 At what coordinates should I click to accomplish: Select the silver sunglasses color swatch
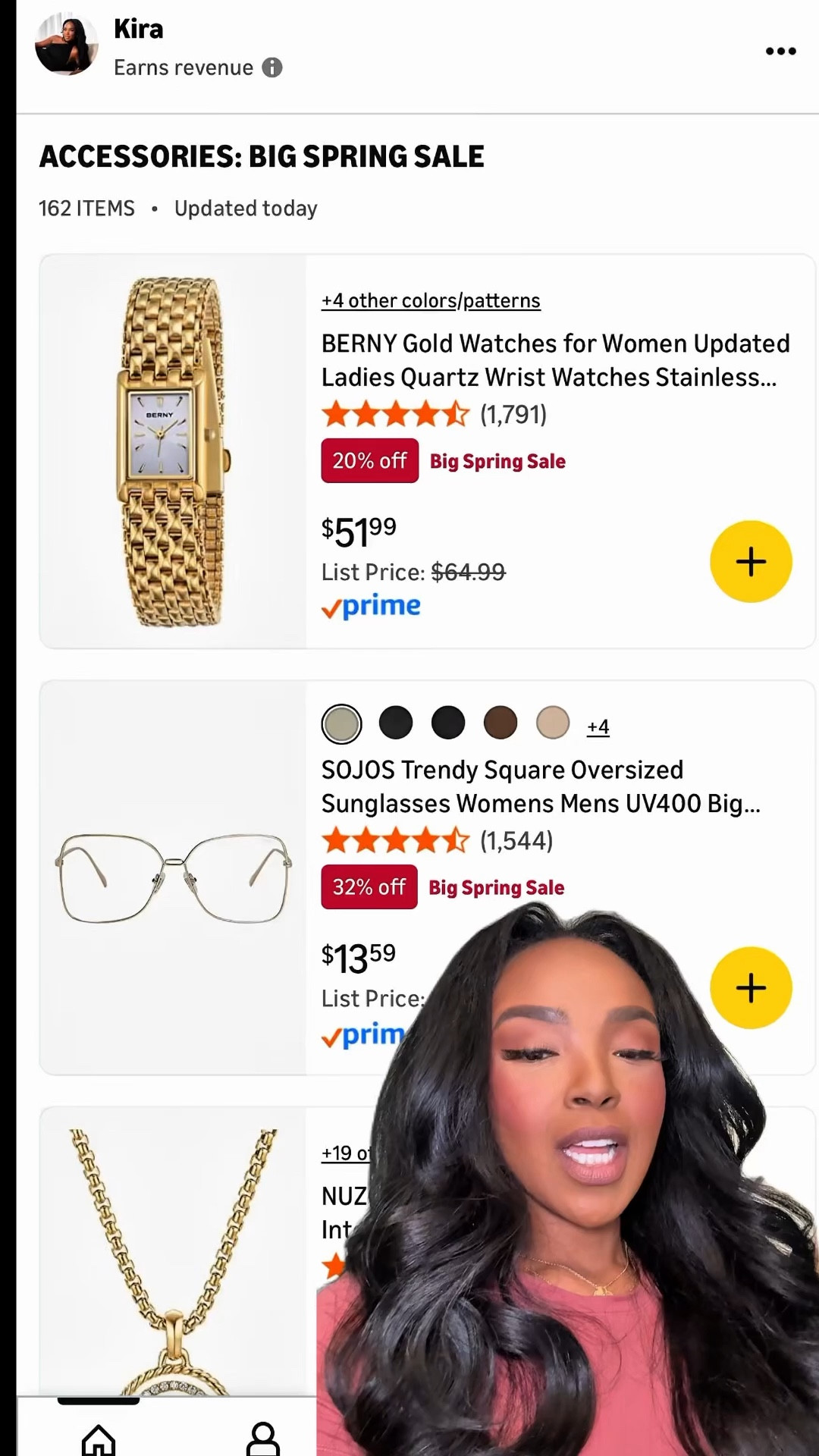pos(342,723)
